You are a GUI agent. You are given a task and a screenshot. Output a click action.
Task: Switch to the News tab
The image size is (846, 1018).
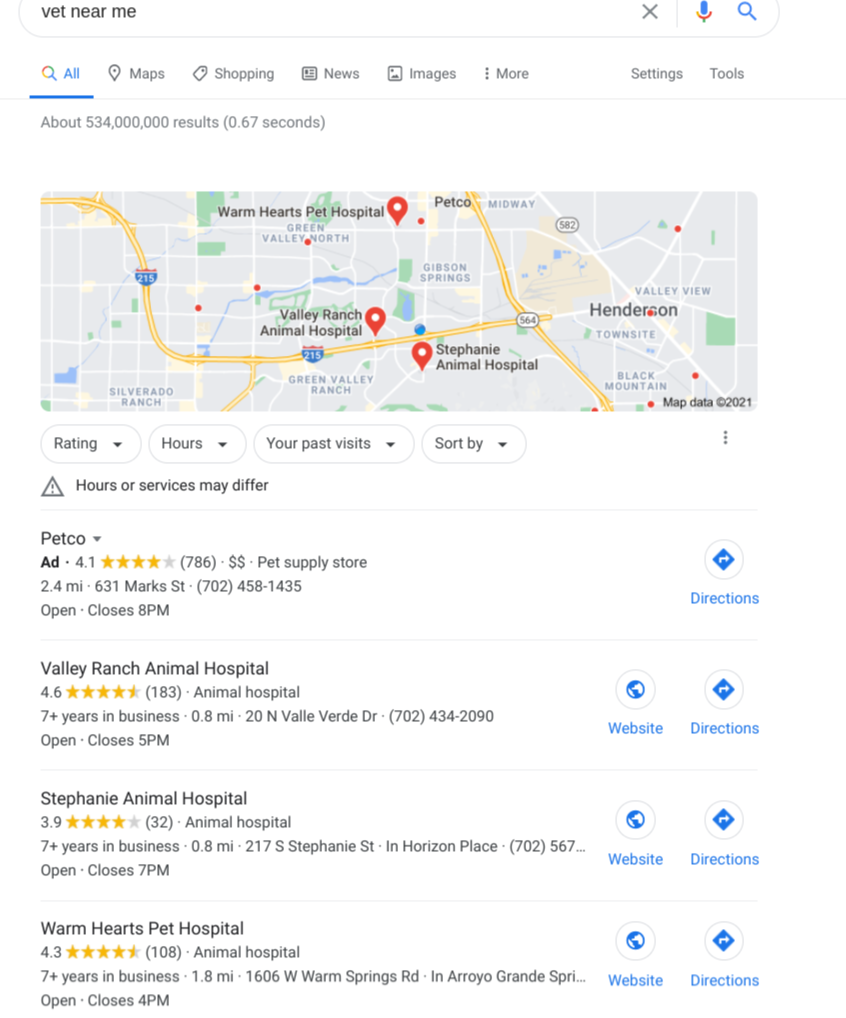click(x=330, y=74)
